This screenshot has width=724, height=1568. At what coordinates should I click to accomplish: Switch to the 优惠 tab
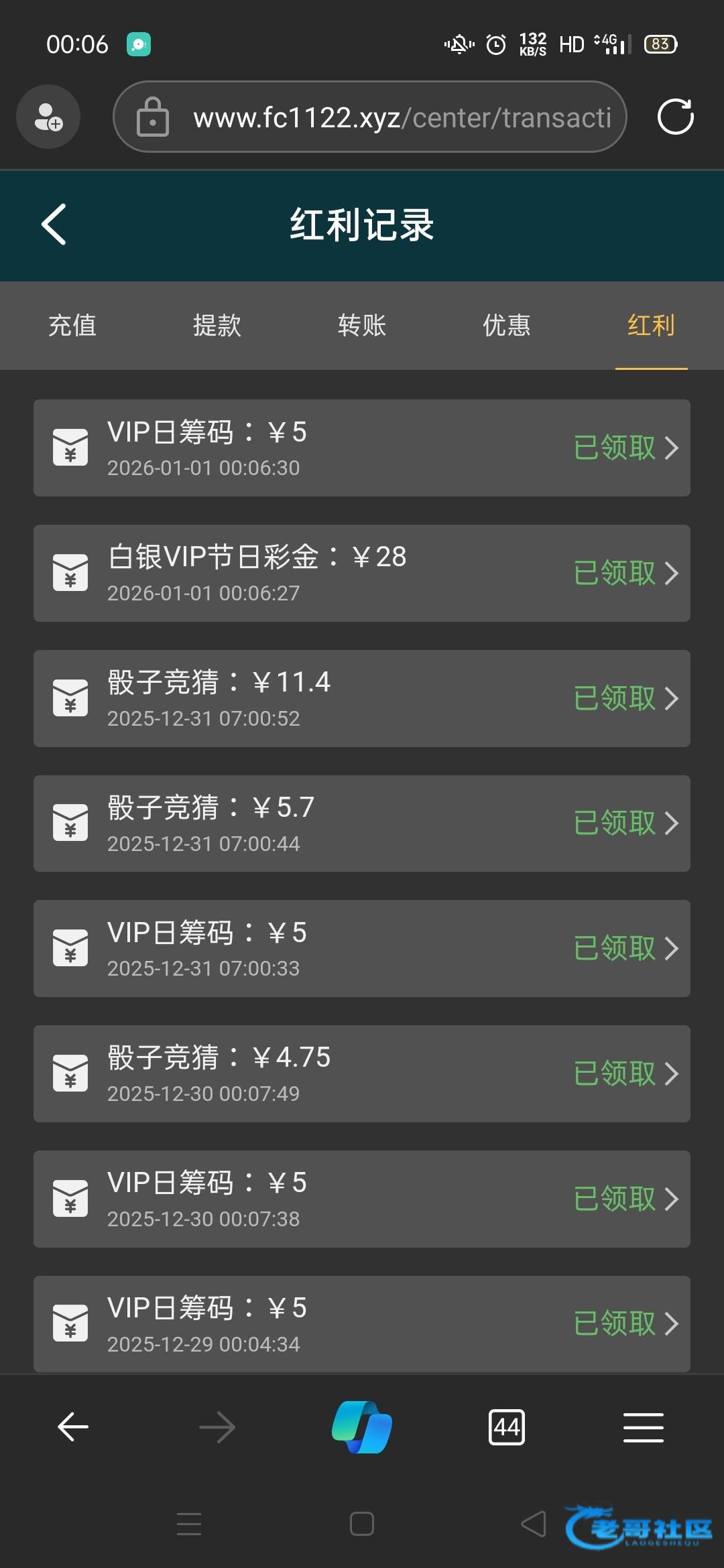tap(507, 326)
